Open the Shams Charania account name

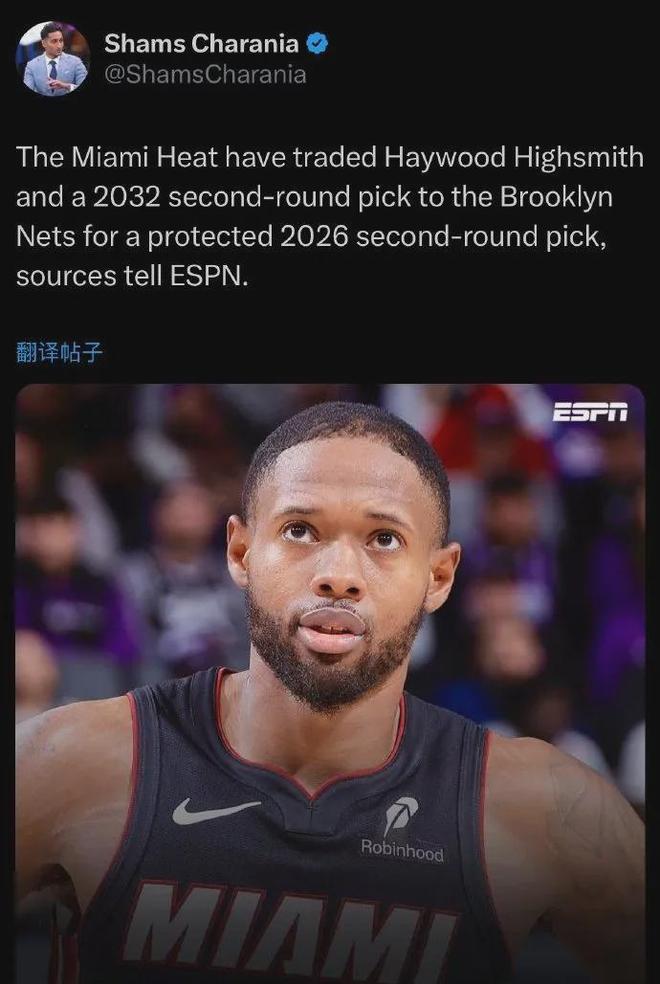coord(201,43)
